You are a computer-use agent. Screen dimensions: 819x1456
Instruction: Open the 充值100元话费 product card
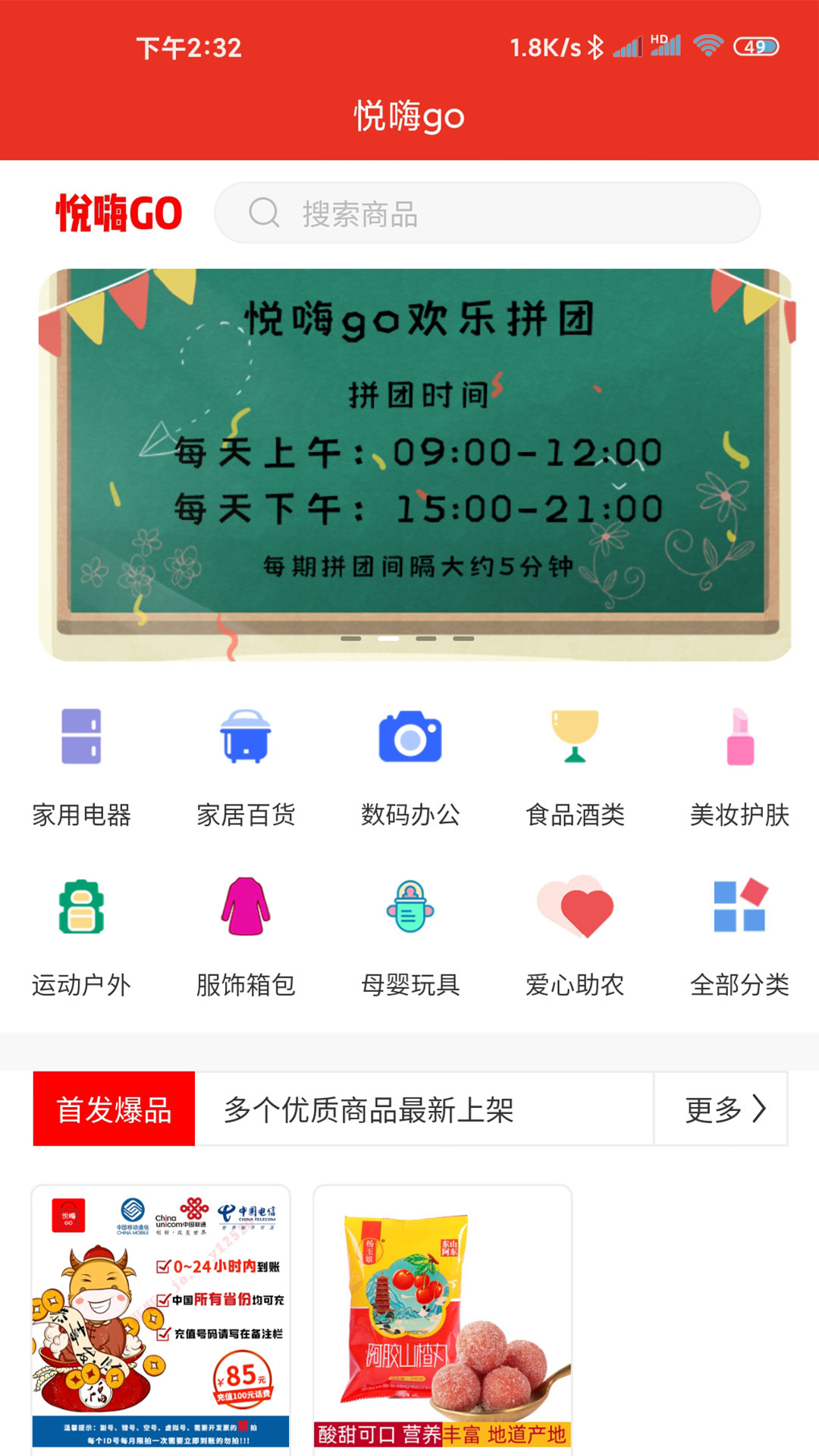click(x=161, y=1318)
